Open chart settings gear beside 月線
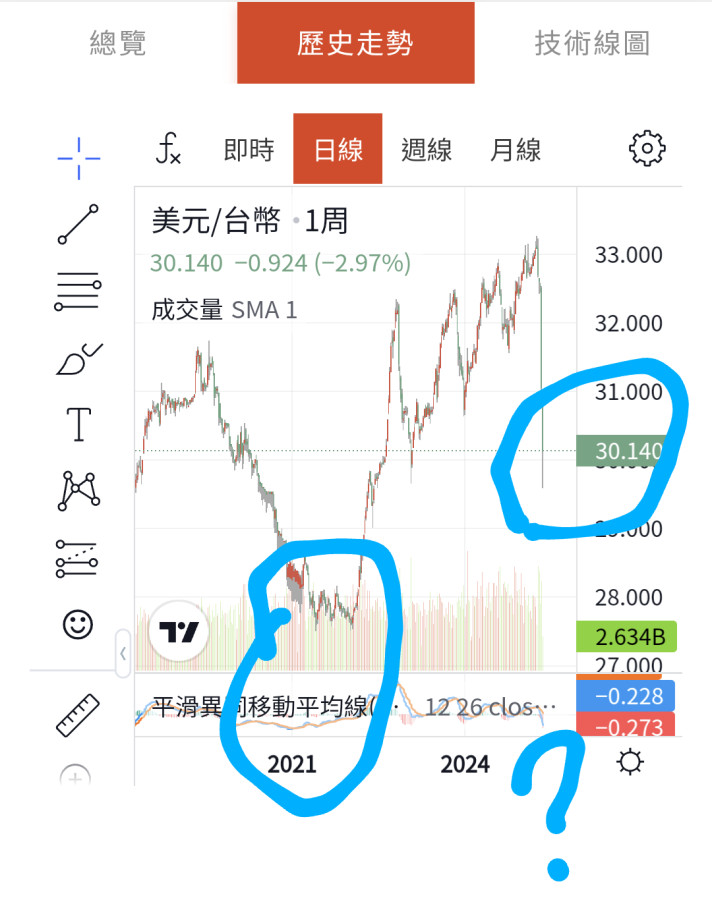 click(x=647, y=149)
